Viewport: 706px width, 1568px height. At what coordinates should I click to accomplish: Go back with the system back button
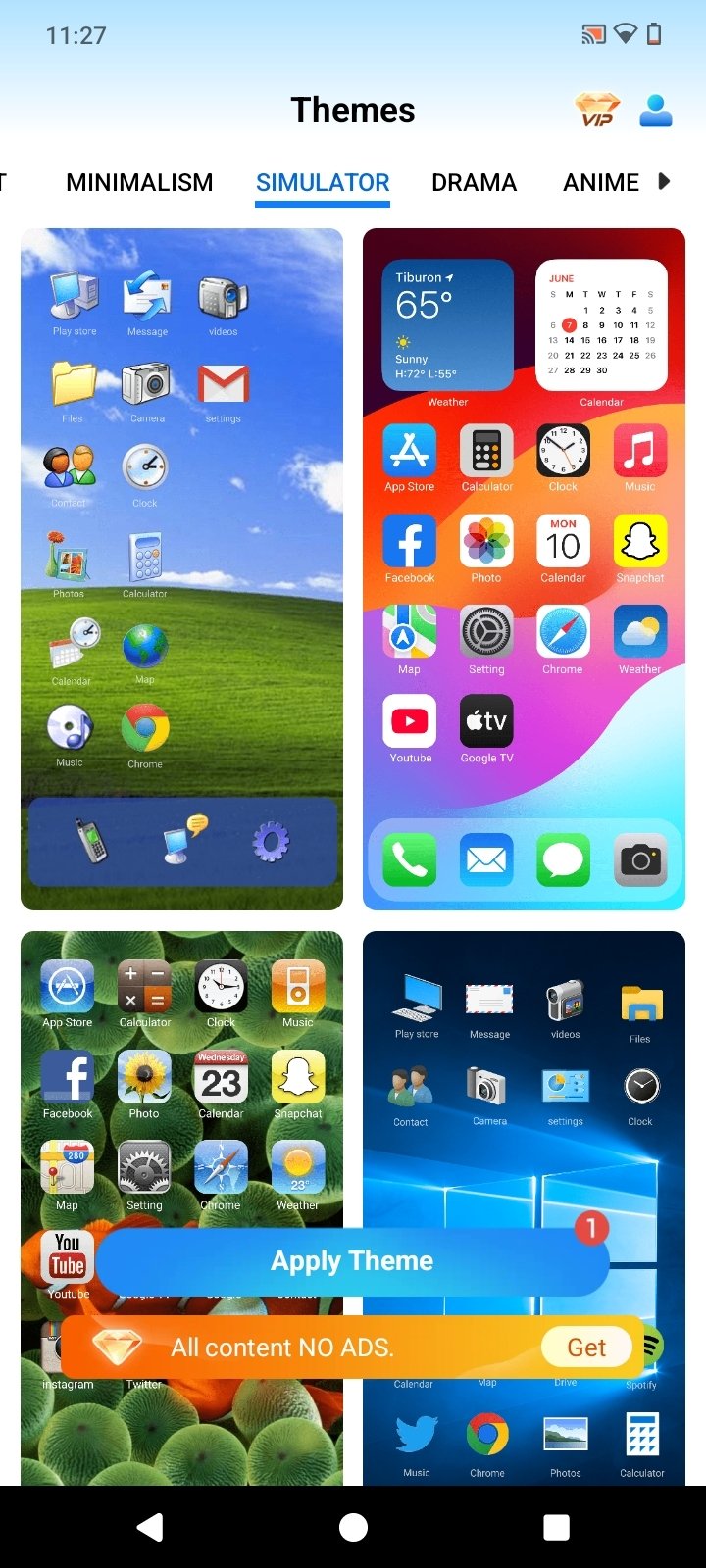[149, 1527]
